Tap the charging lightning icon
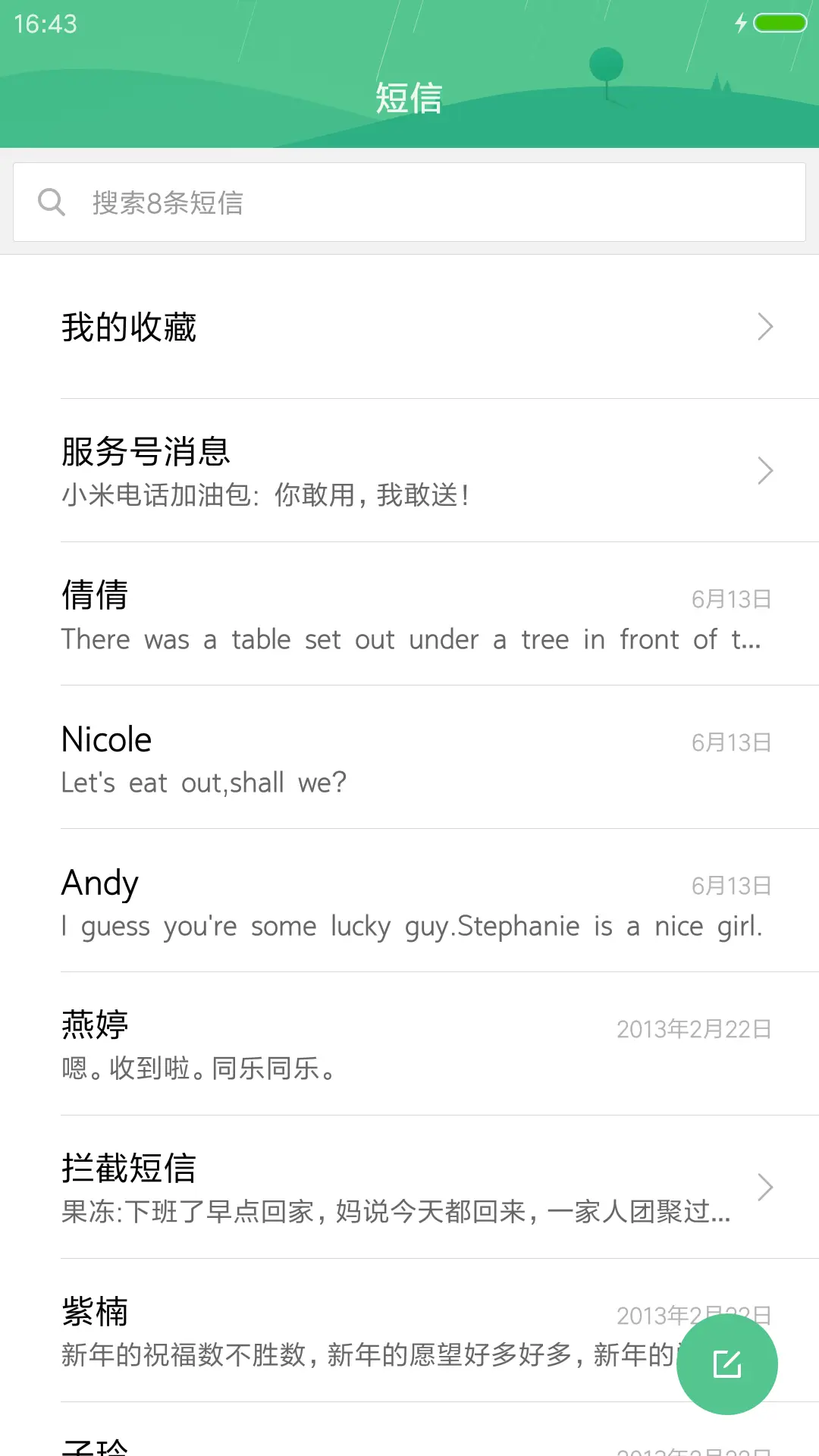The width and height of the screenshot is (819, 1456). click(741, 23)
